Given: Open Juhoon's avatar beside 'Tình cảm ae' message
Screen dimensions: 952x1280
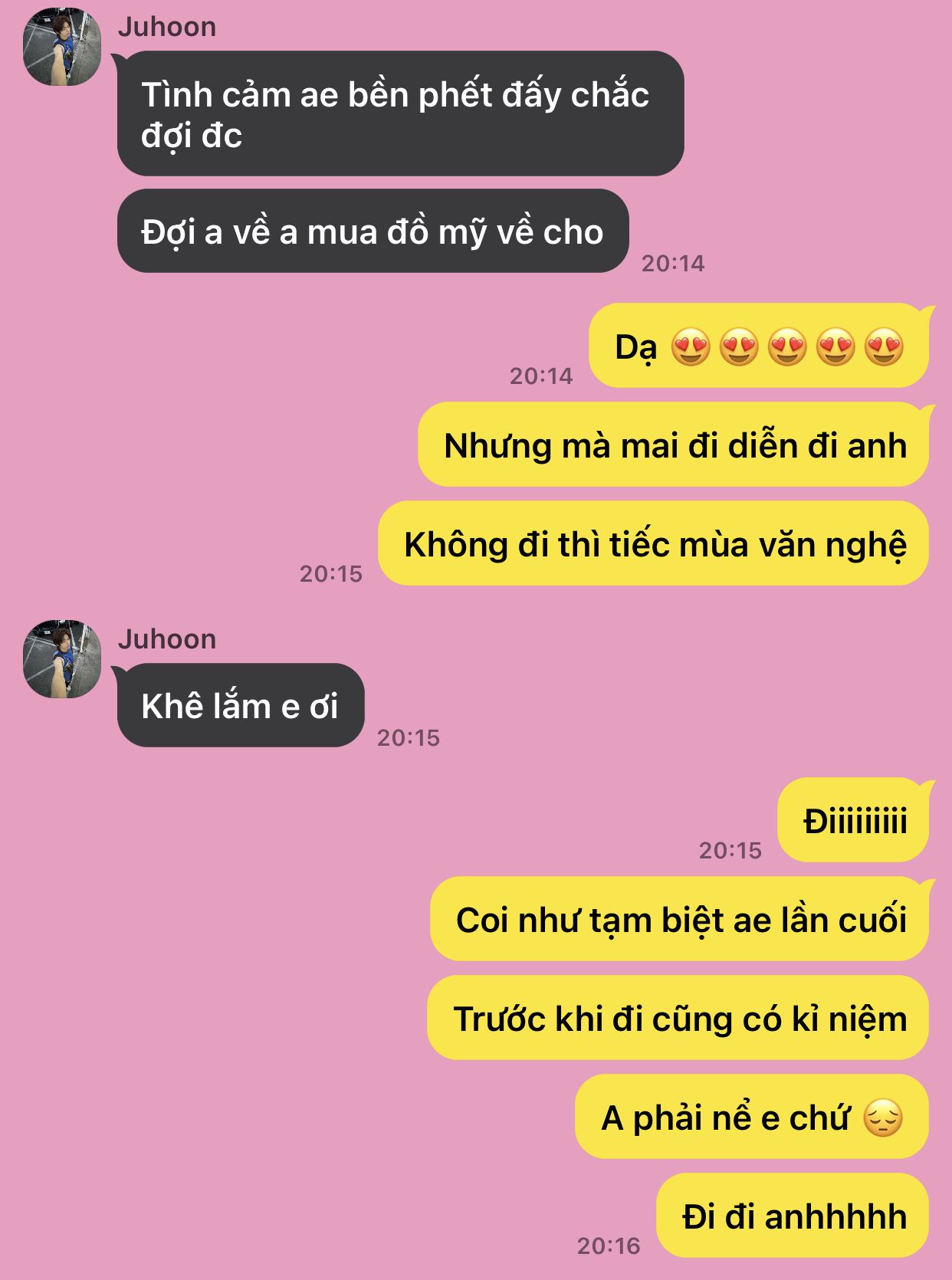Looking at the screenshot, I should 62,47.
